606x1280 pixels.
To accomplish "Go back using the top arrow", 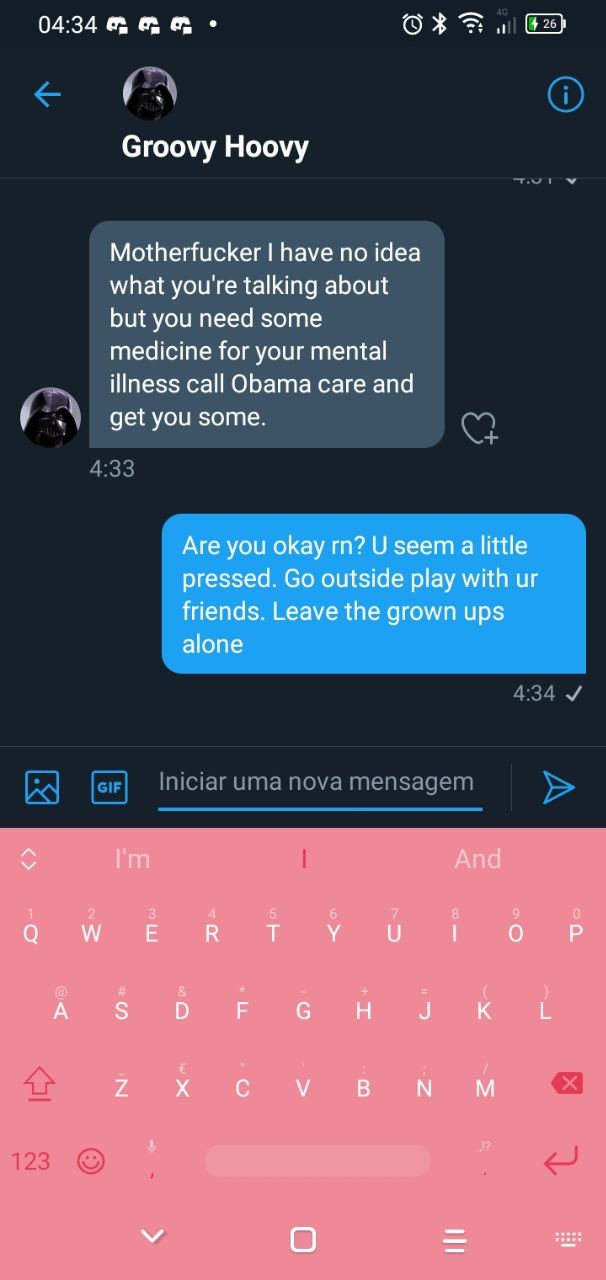I will pos(47,95).
